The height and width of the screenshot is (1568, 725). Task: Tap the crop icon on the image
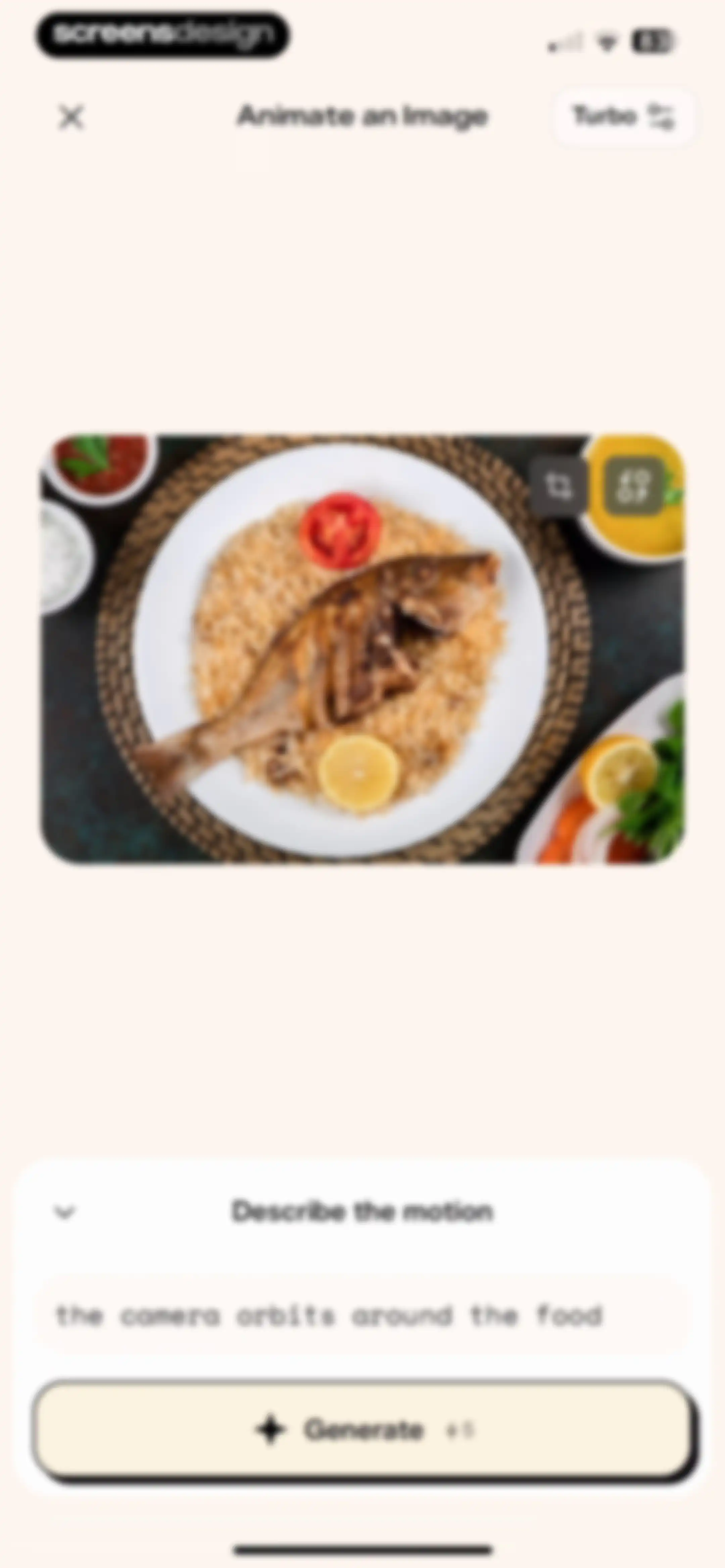tap(559, 486)
